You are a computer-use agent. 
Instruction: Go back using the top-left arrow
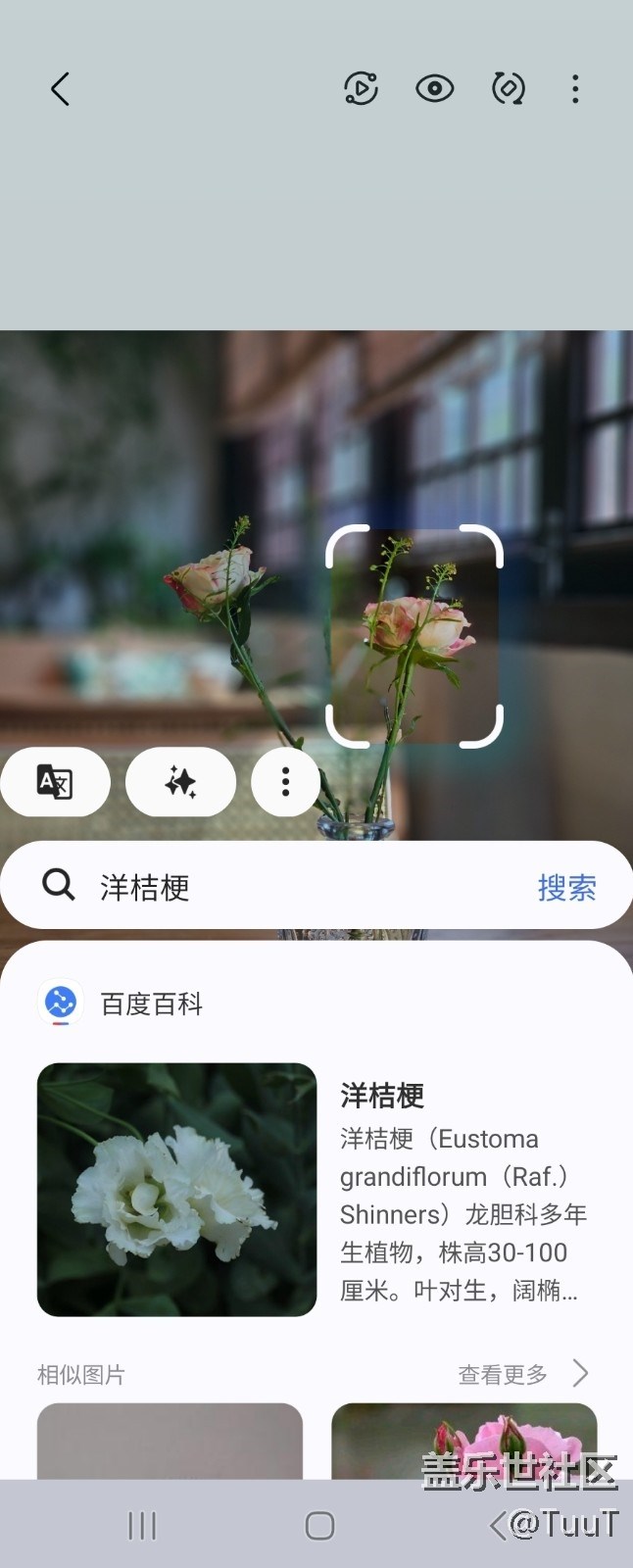click(x=61, y=89)
